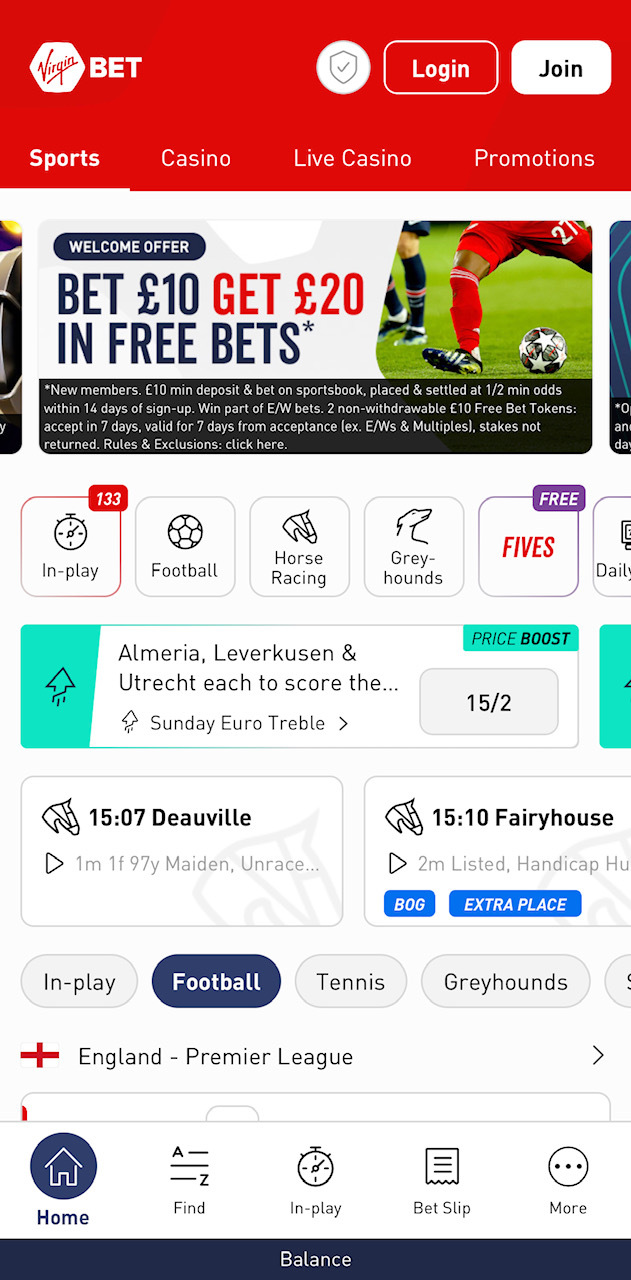Open the Football shortcut tile
631x1280 pixels.
click(x=185, y=547)
